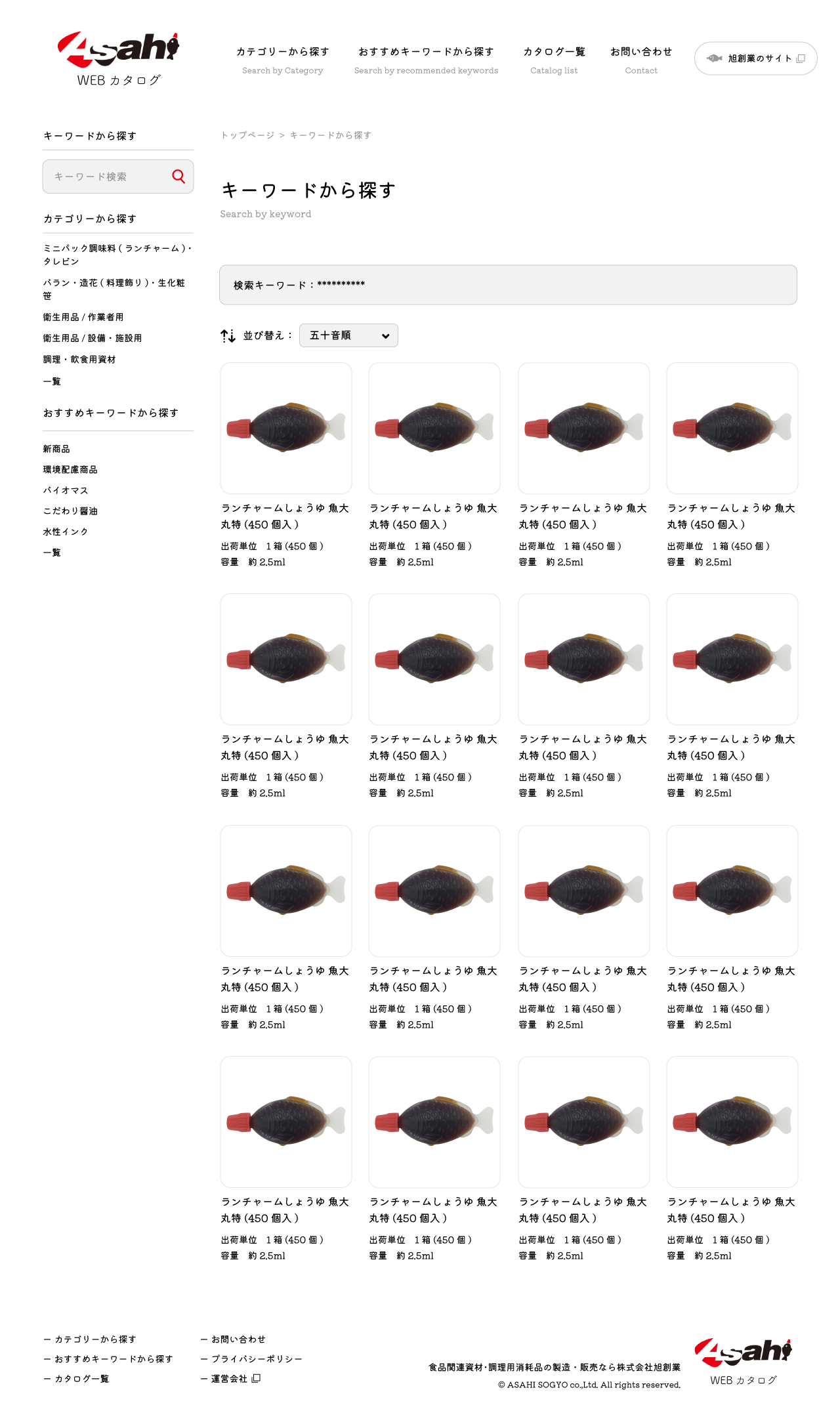Filter by 環境配慮商品 keyword

[70, 470]
